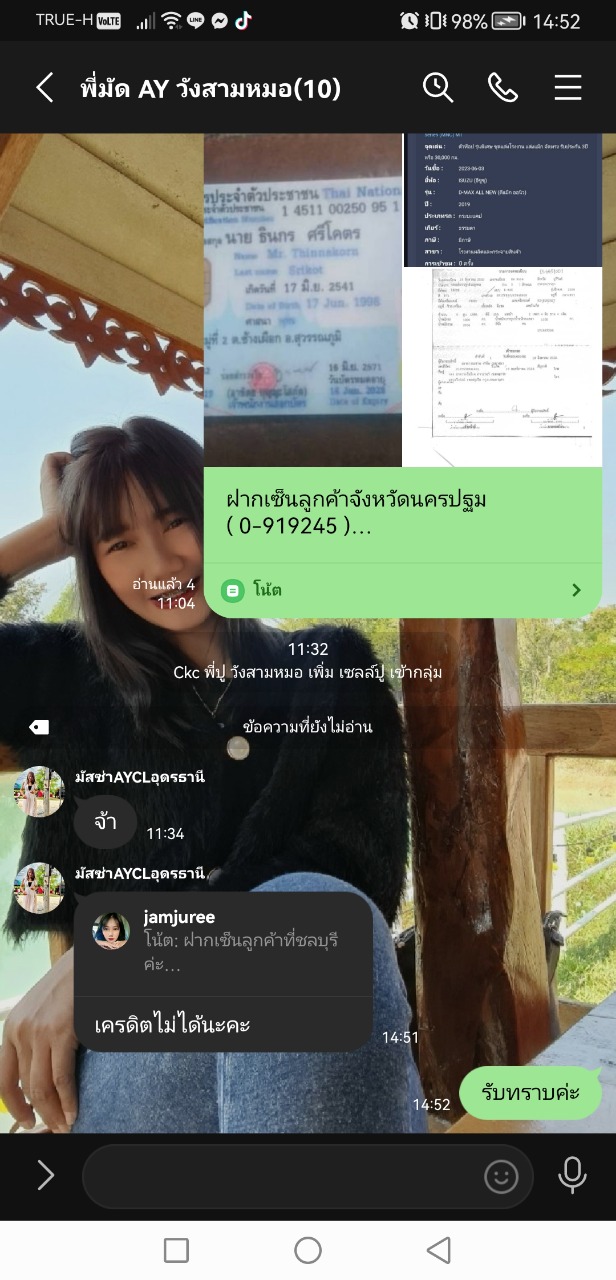The height and width of the screenshot is (1280, 616).
Task: Record a voice message with microphone
Action: (x=572, y=1176)
